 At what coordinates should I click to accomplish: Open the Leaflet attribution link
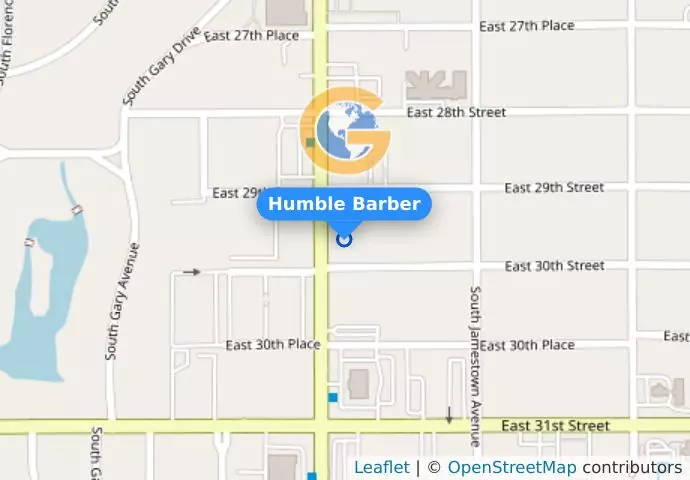point(381,467)
